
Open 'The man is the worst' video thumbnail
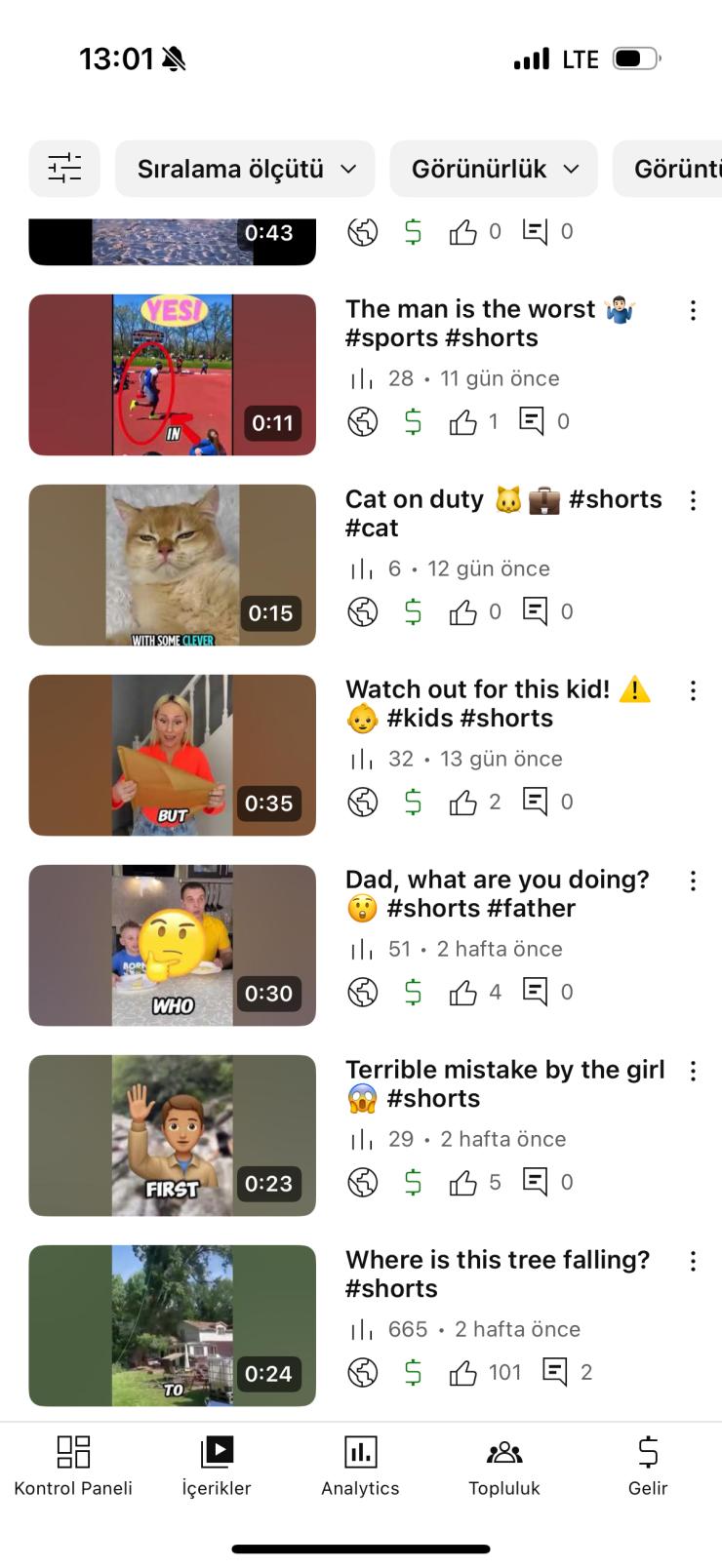[x=173, y=374]
